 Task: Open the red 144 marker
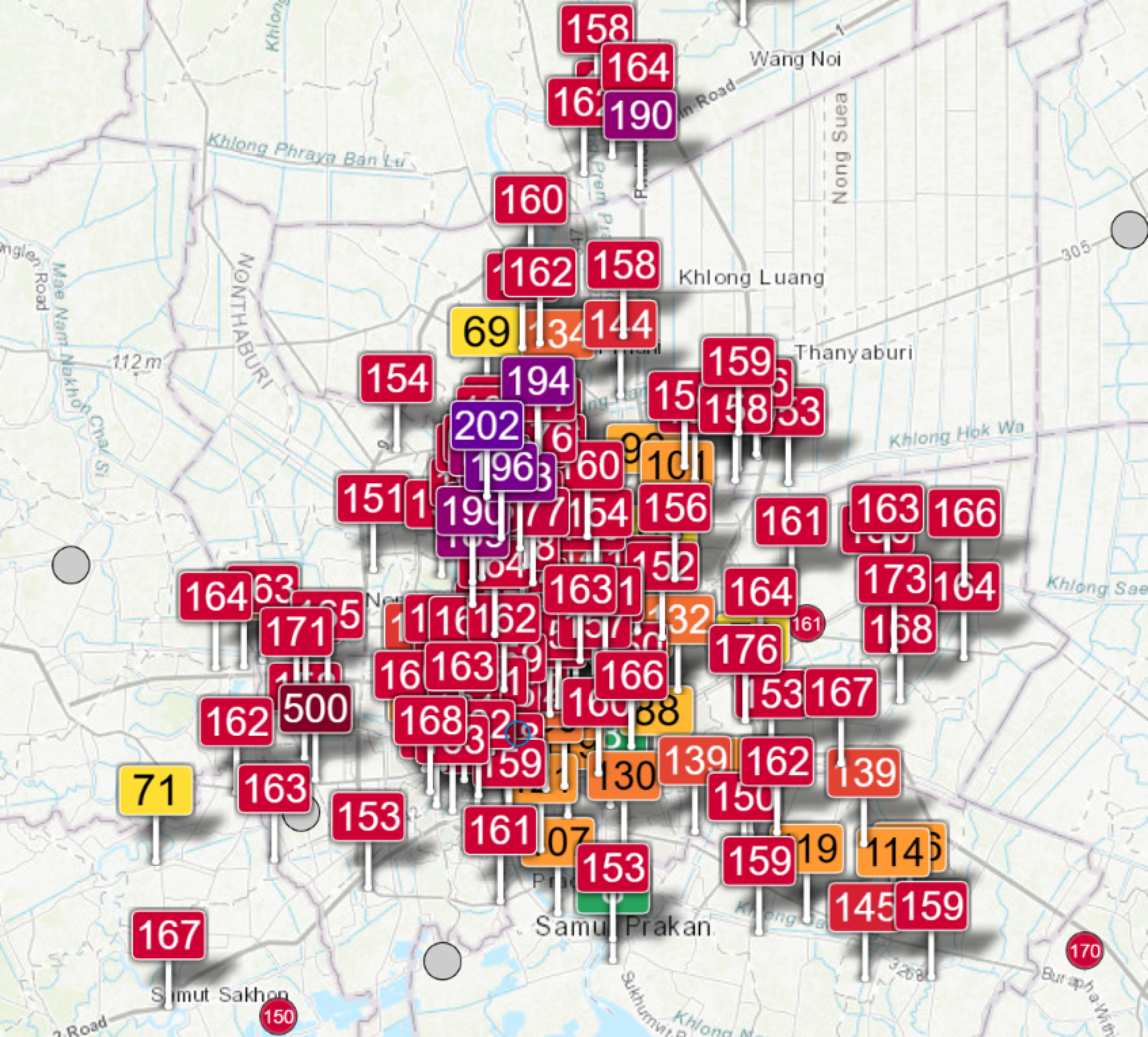[621, 325]
